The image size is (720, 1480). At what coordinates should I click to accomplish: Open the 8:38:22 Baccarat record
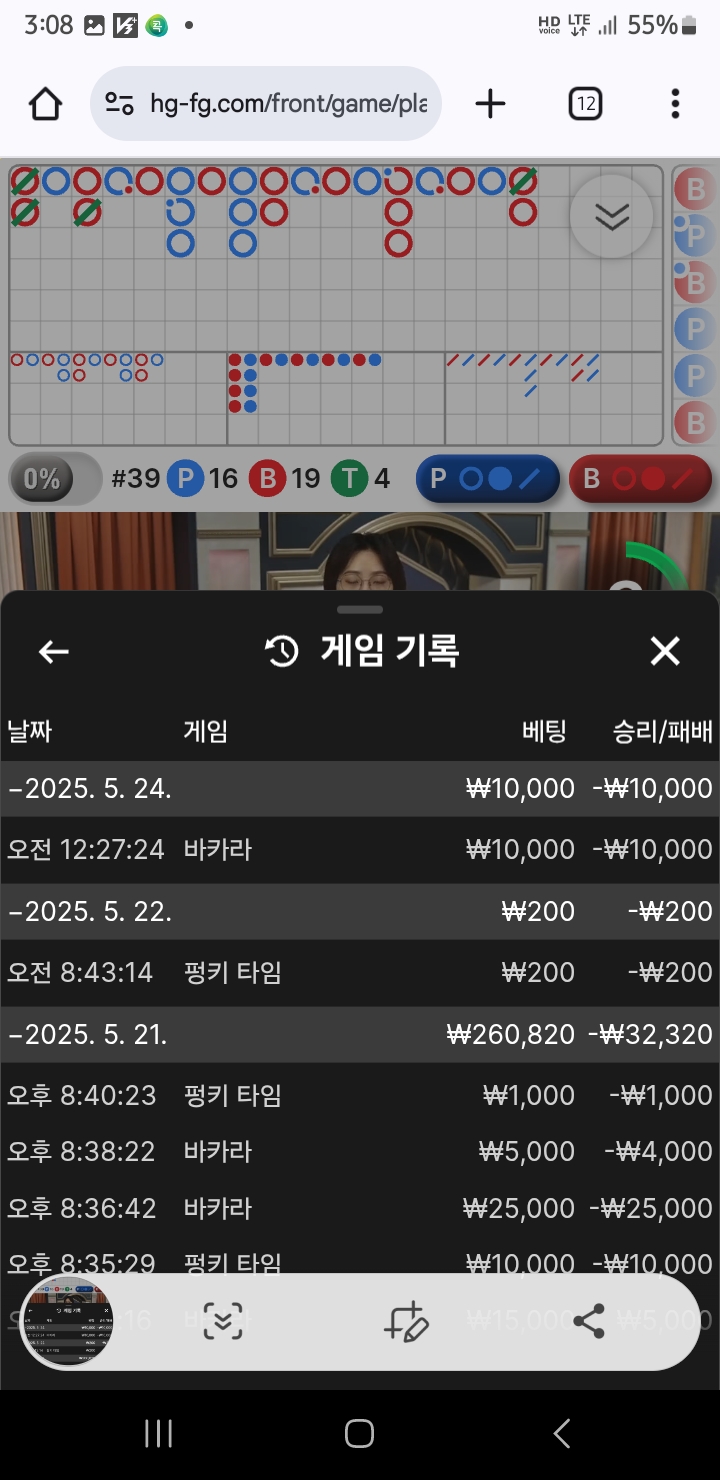(x=360, y=1152)
